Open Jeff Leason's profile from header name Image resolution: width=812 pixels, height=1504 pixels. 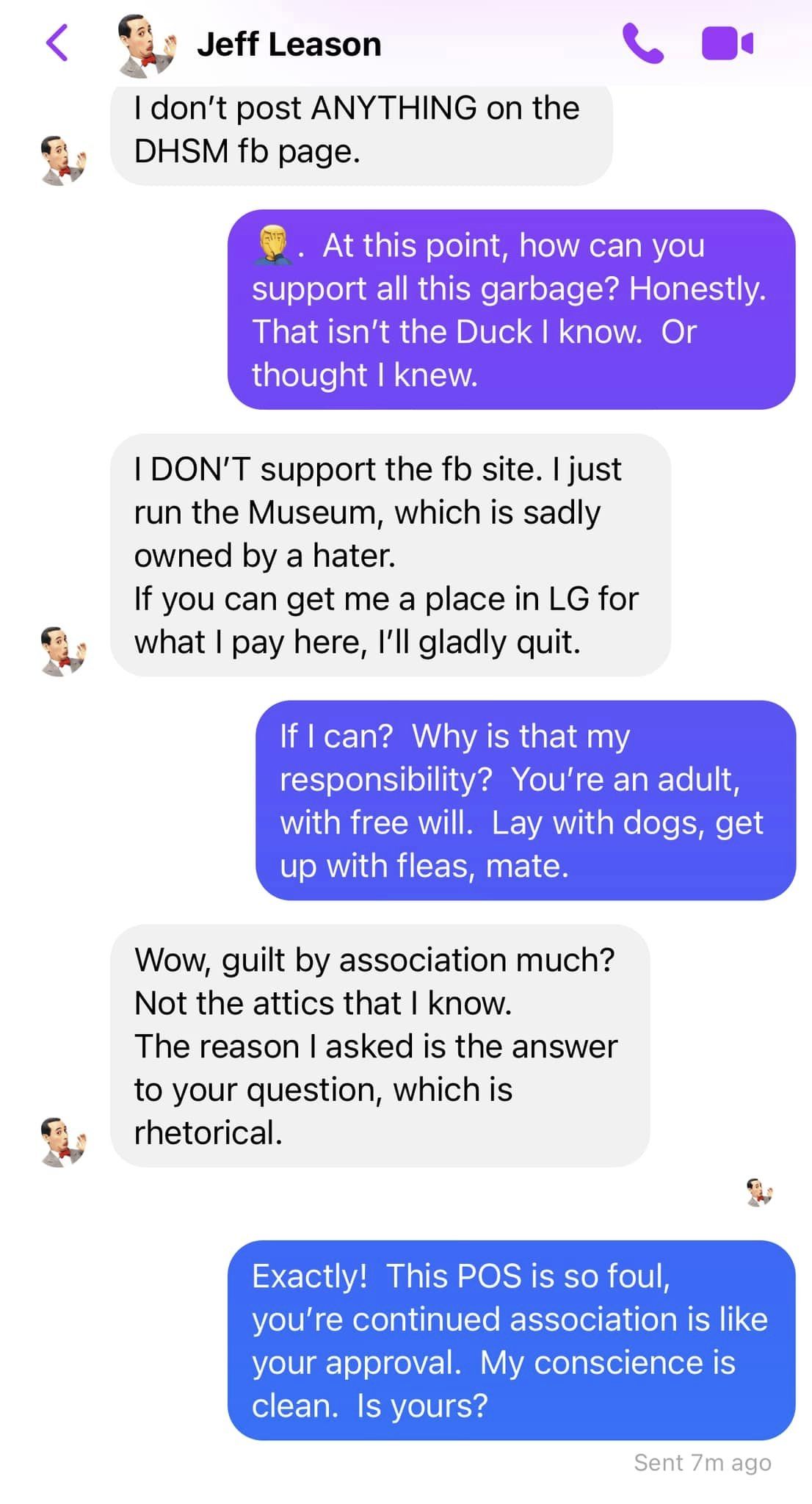point(289,45)
